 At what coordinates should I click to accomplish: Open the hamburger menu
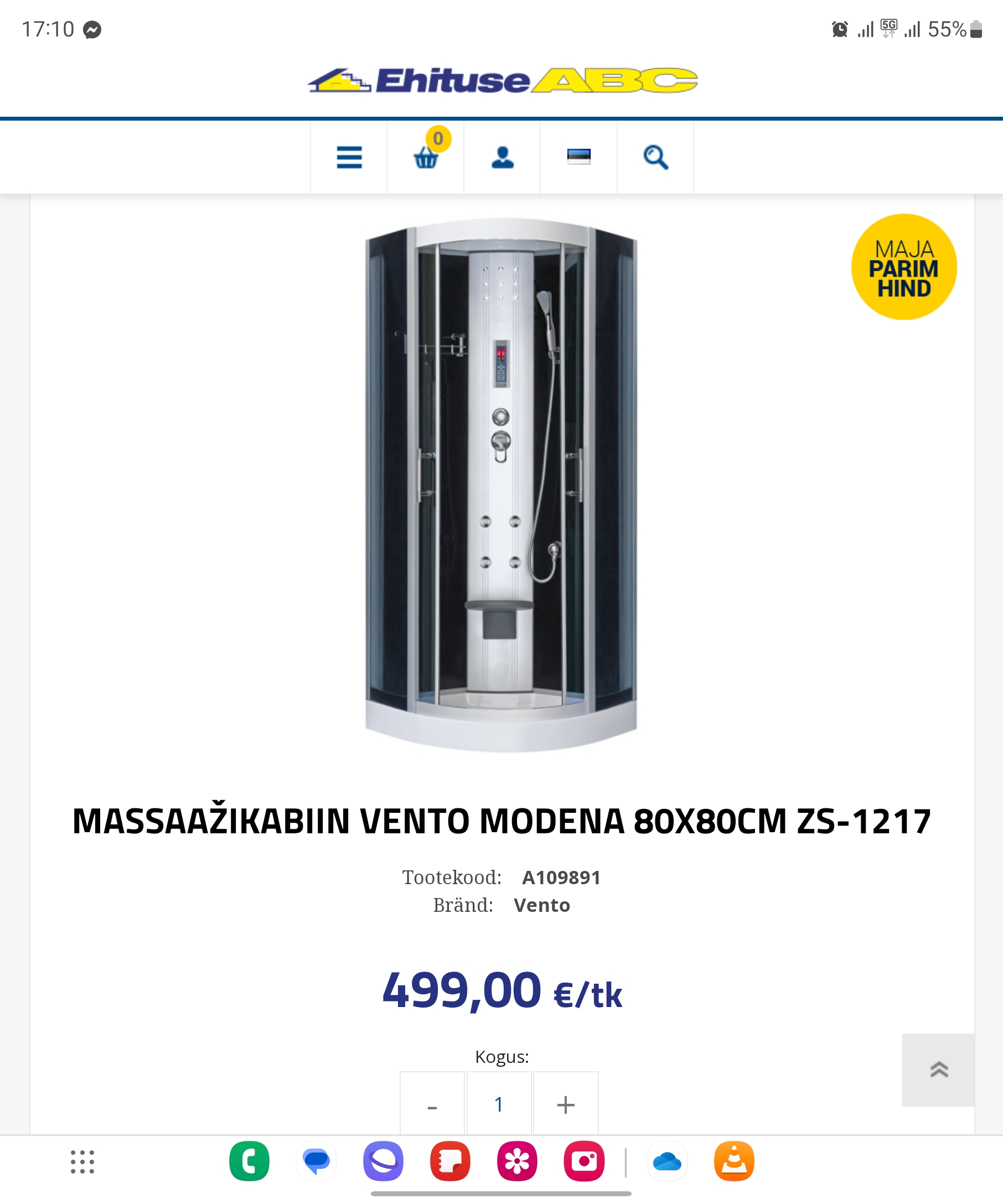coord(349,157)
